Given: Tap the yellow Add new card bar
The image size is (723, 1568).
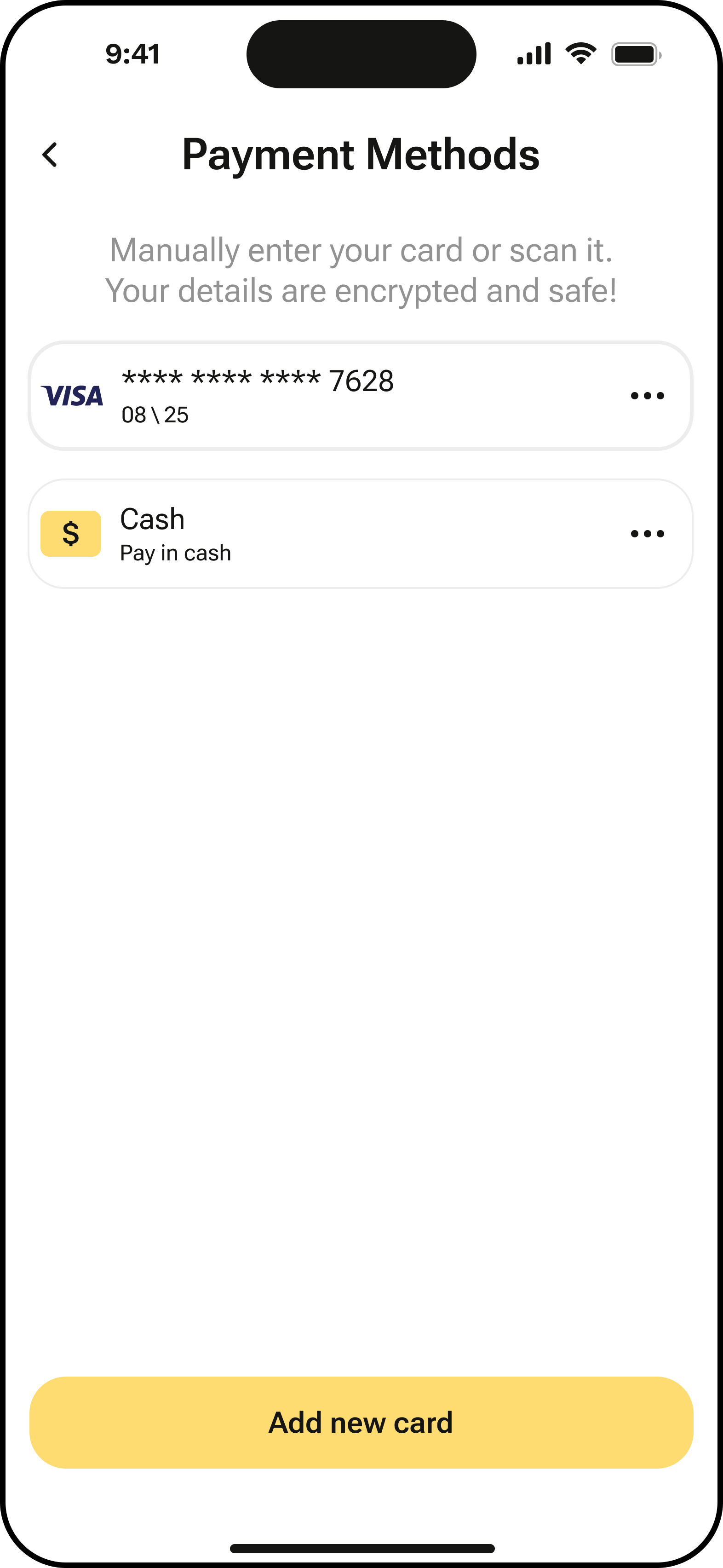Looking at the screenshot, I should coord(361,1422).
